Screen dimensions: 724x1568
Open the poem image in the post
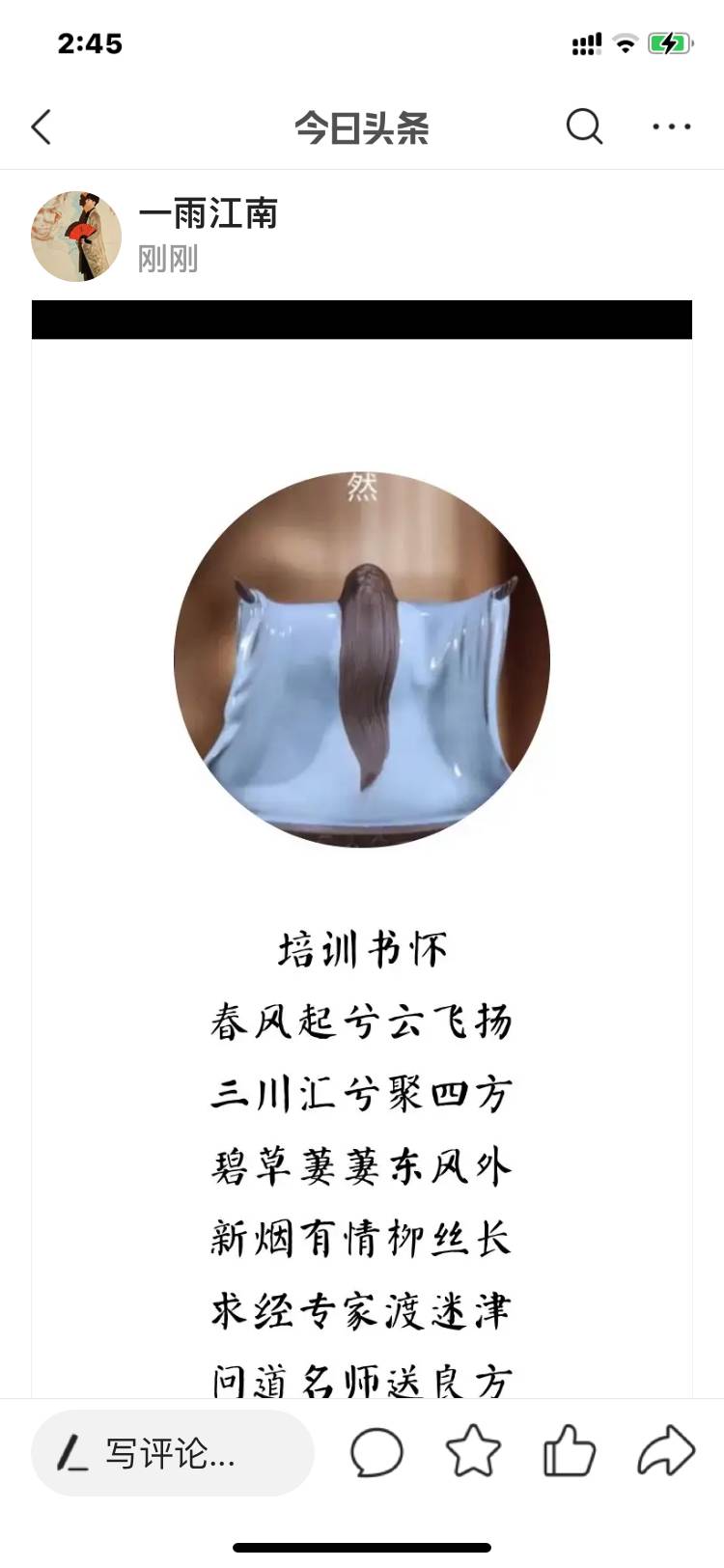(x=362, y=850)
